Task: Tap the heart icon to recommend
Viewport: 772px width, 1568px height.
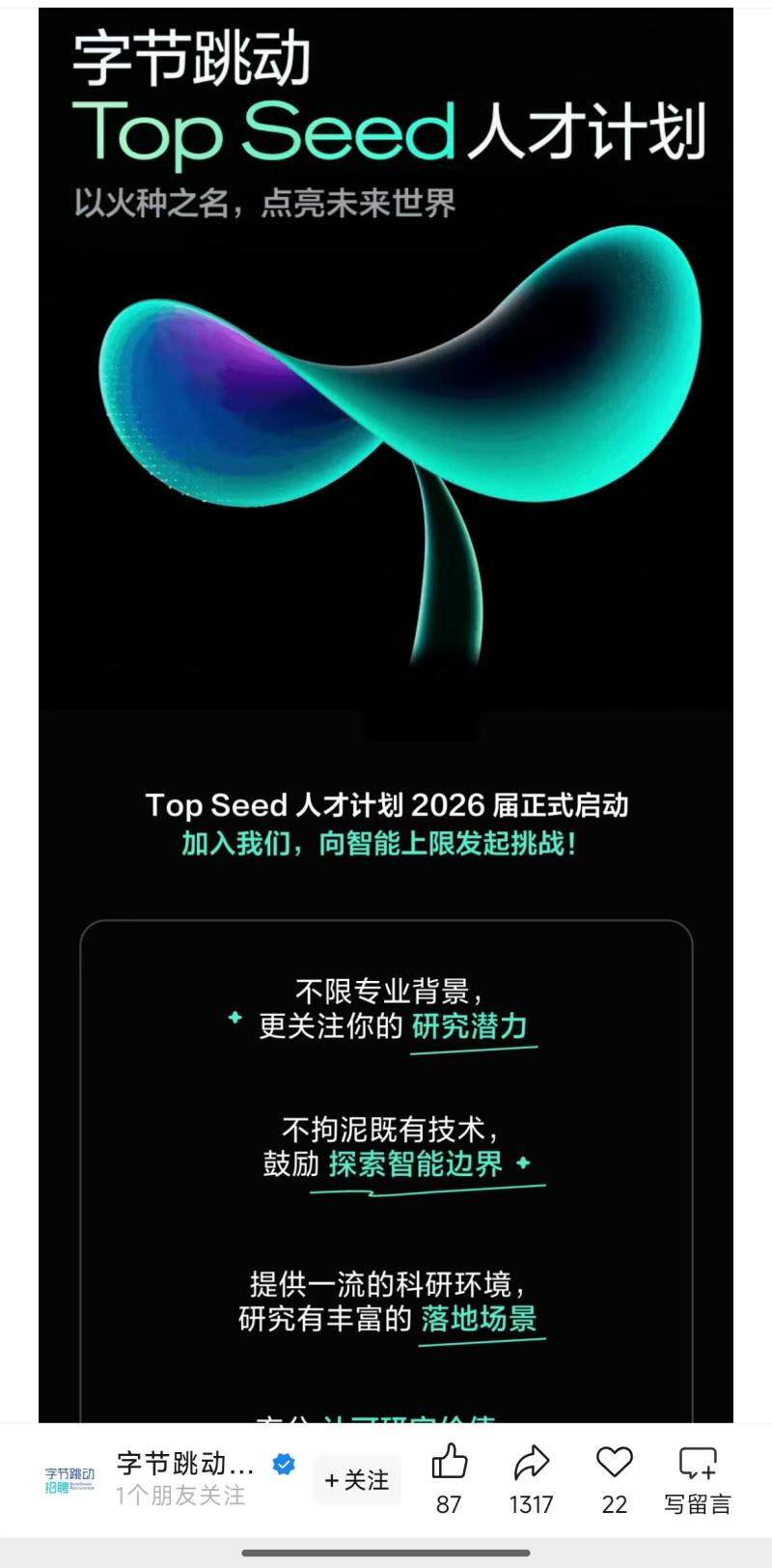Action: pos(614,1463)
